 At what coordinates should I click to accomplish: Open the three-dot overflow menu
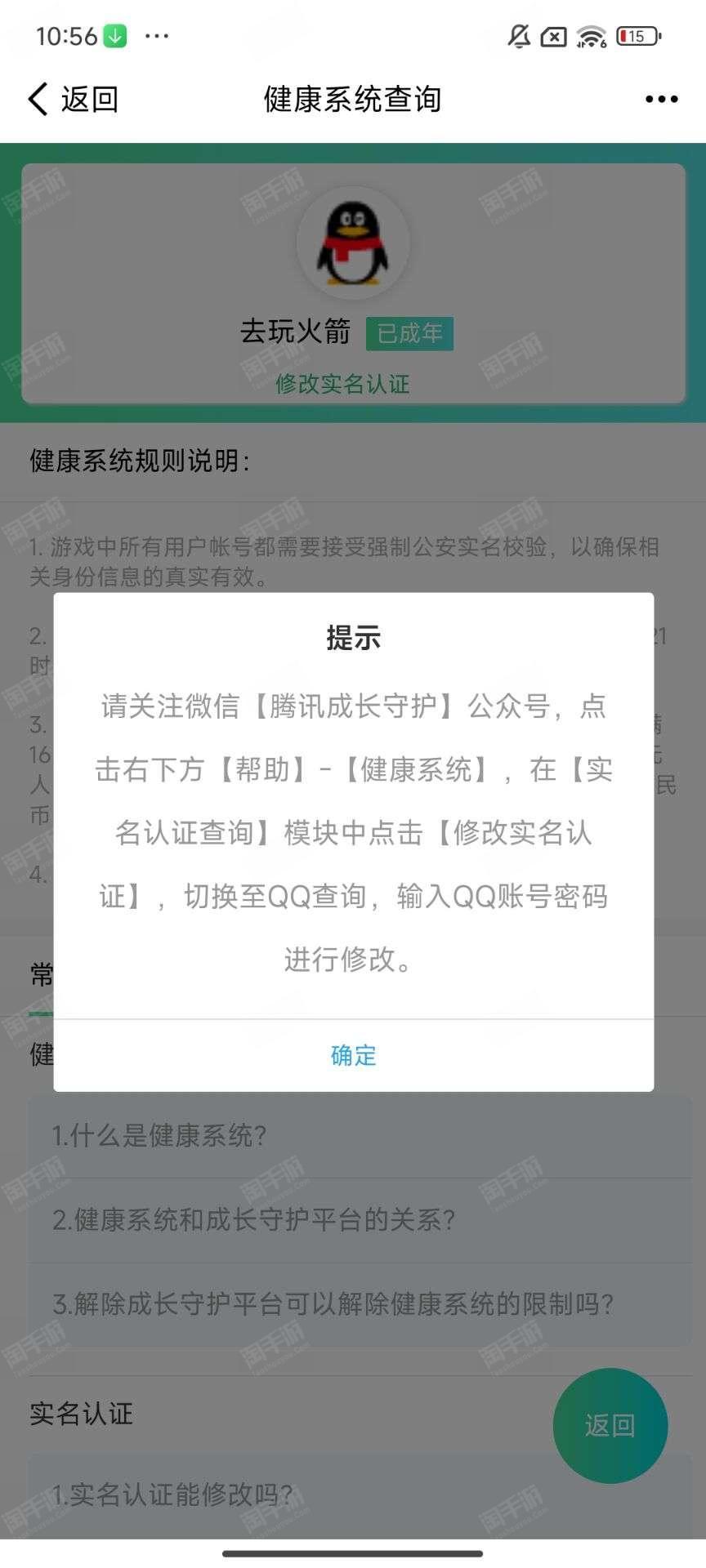point(661,100)
